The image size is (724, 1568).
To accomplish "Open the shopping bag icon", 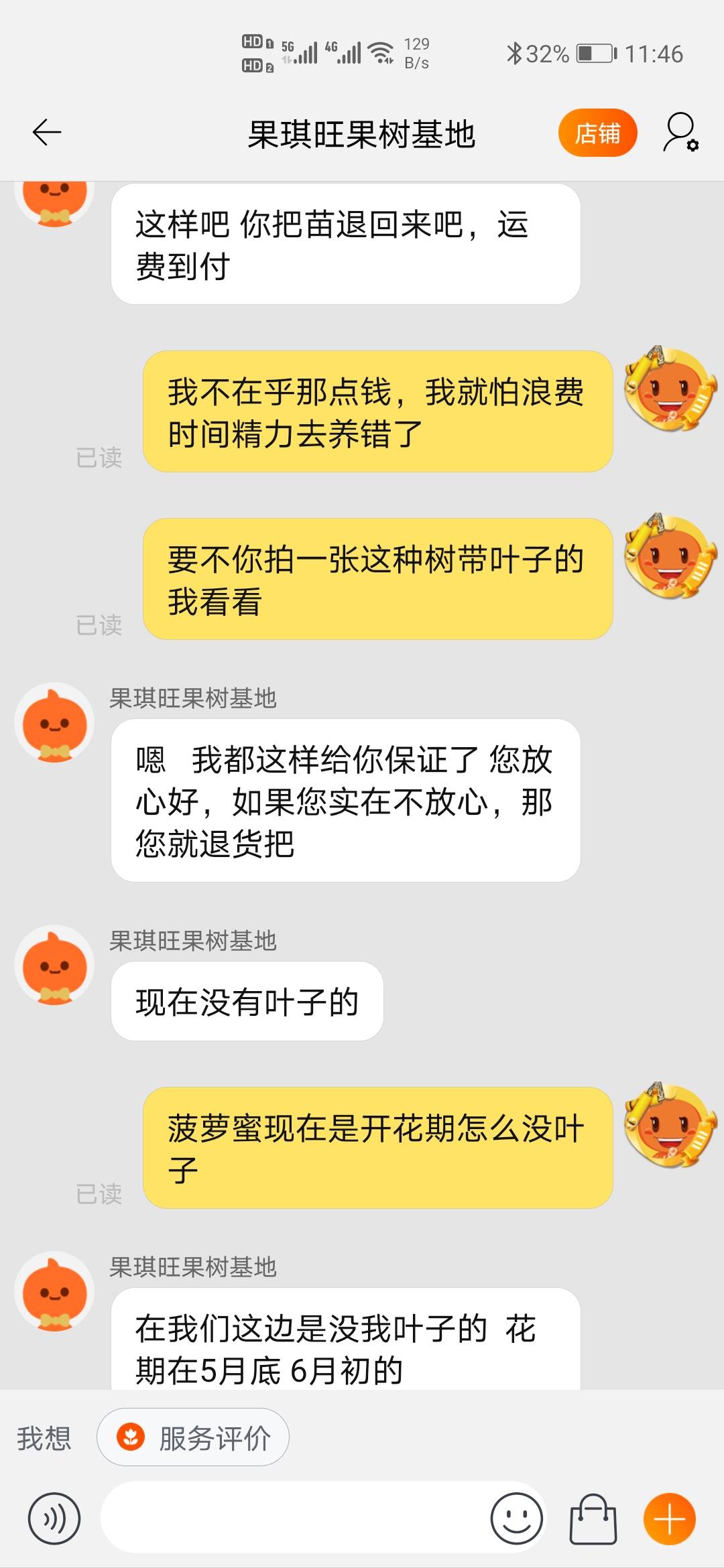I will click(x=593, y=1518).
